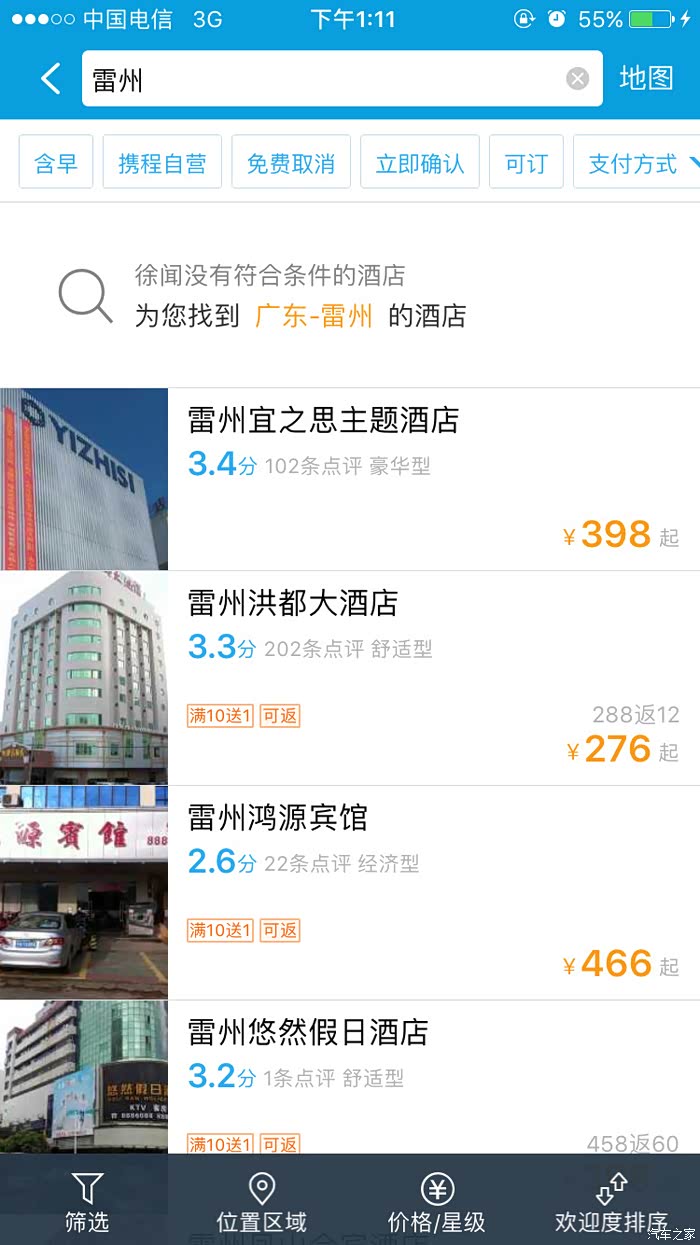700x1245 pixels.
Task: Filter by 免费取消 free cancellation
Action: [291, 163]
